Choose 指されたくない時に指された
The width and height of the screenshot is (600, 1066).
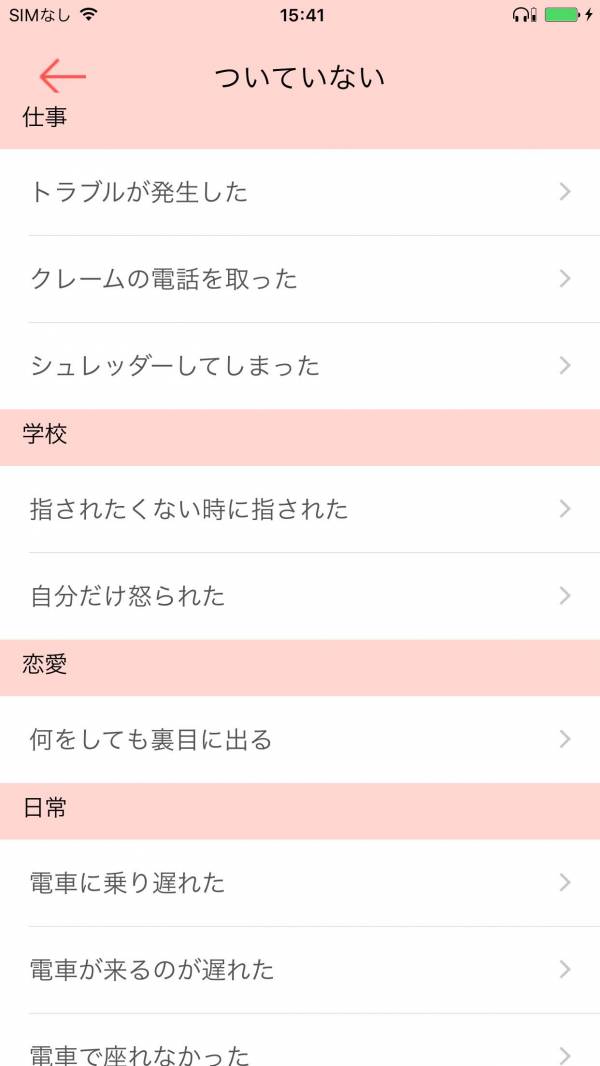(300, 509)
